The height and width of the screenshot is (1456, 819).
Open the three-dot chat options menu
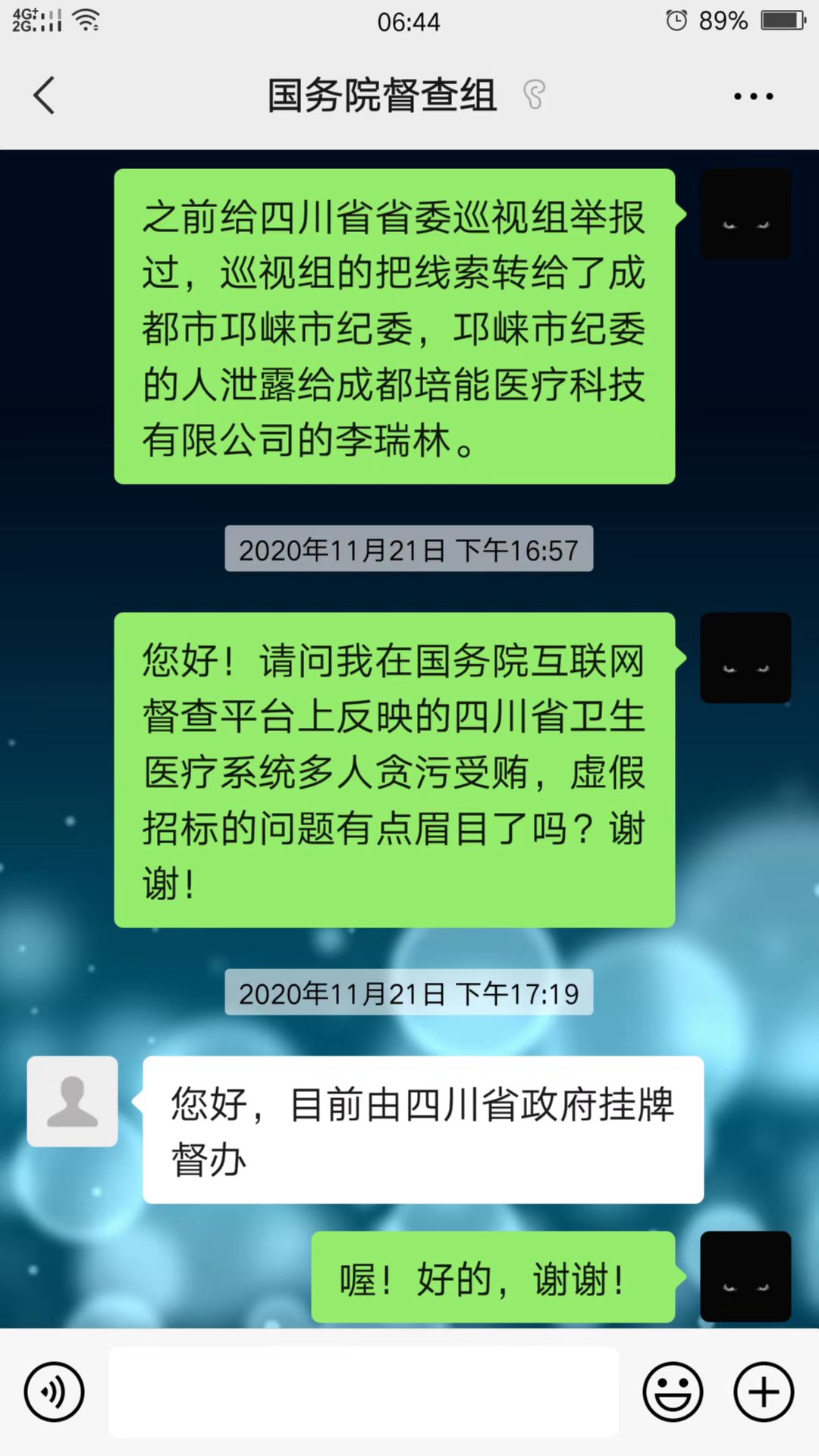(753, 96)
